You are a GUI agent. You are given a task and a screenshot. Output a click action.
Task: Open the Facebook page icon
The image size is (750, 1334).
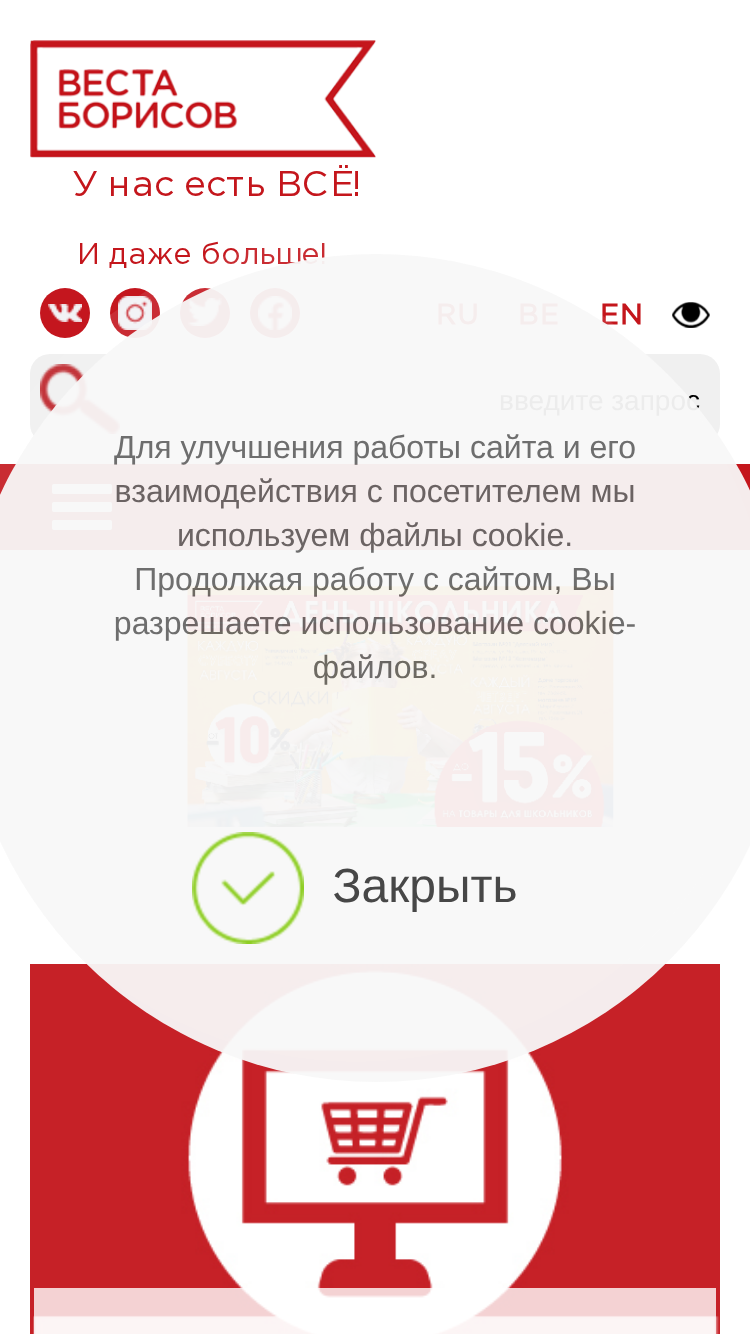click(x=275, y=313)
